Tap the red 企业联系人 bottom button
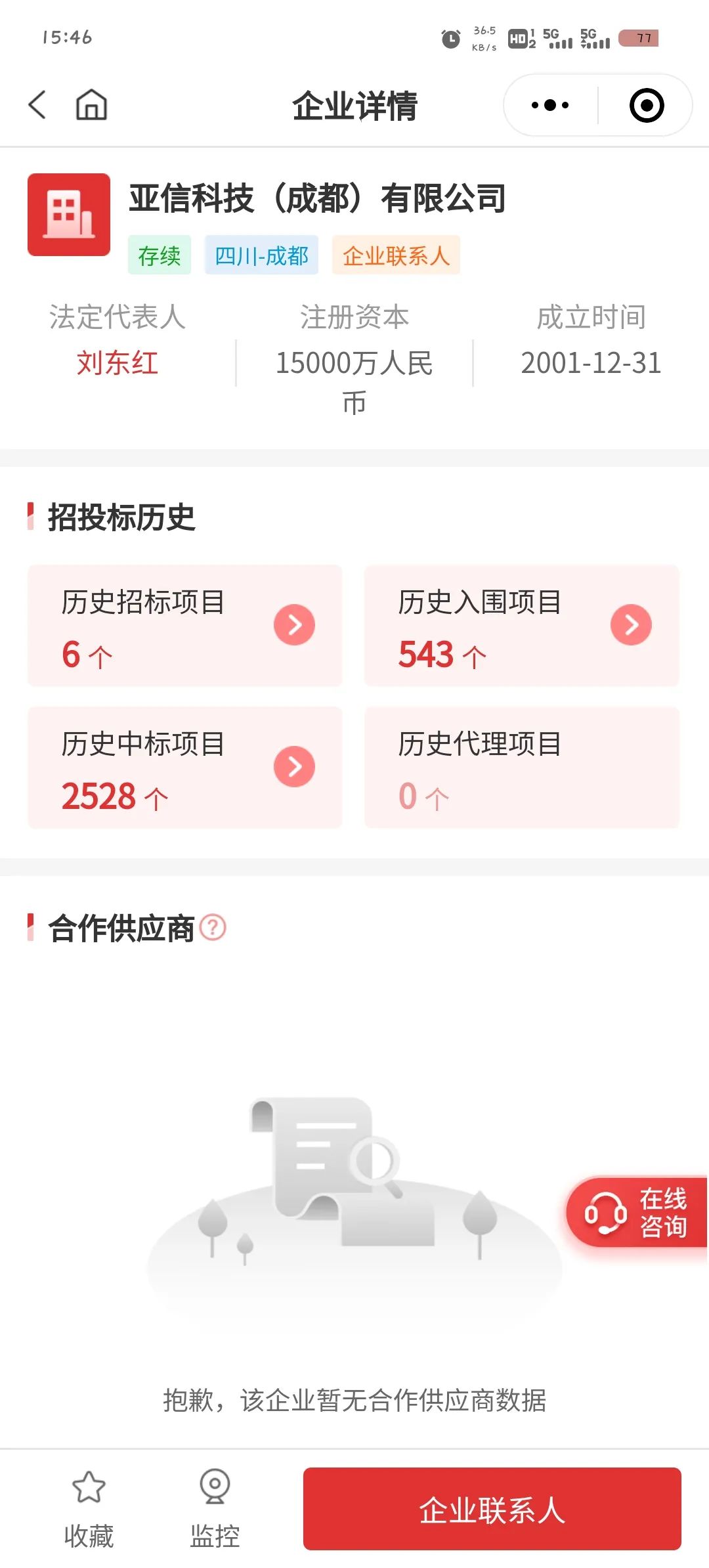 (492, 1509)
